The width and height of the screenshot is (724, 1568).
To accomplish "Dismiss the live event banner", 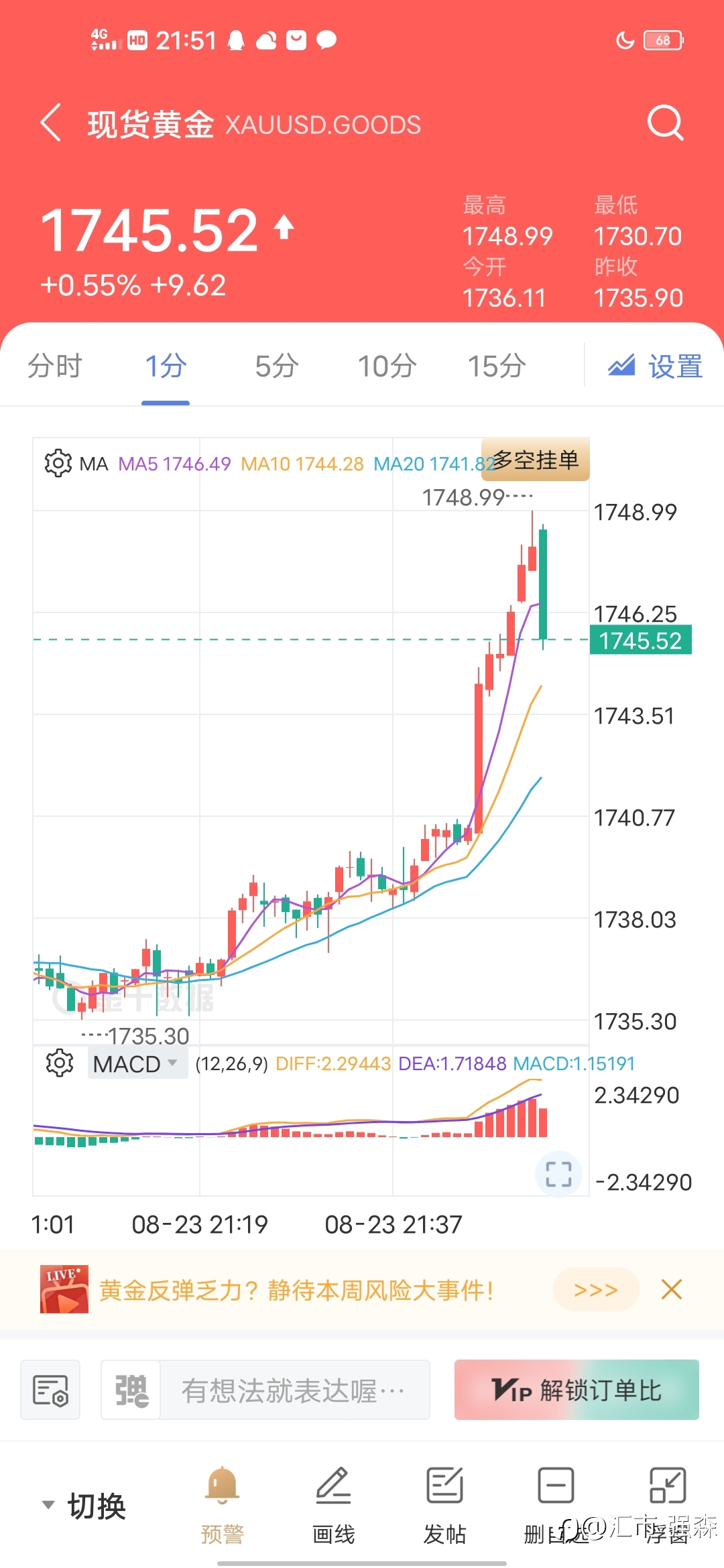I will (x=672, y=1289).
